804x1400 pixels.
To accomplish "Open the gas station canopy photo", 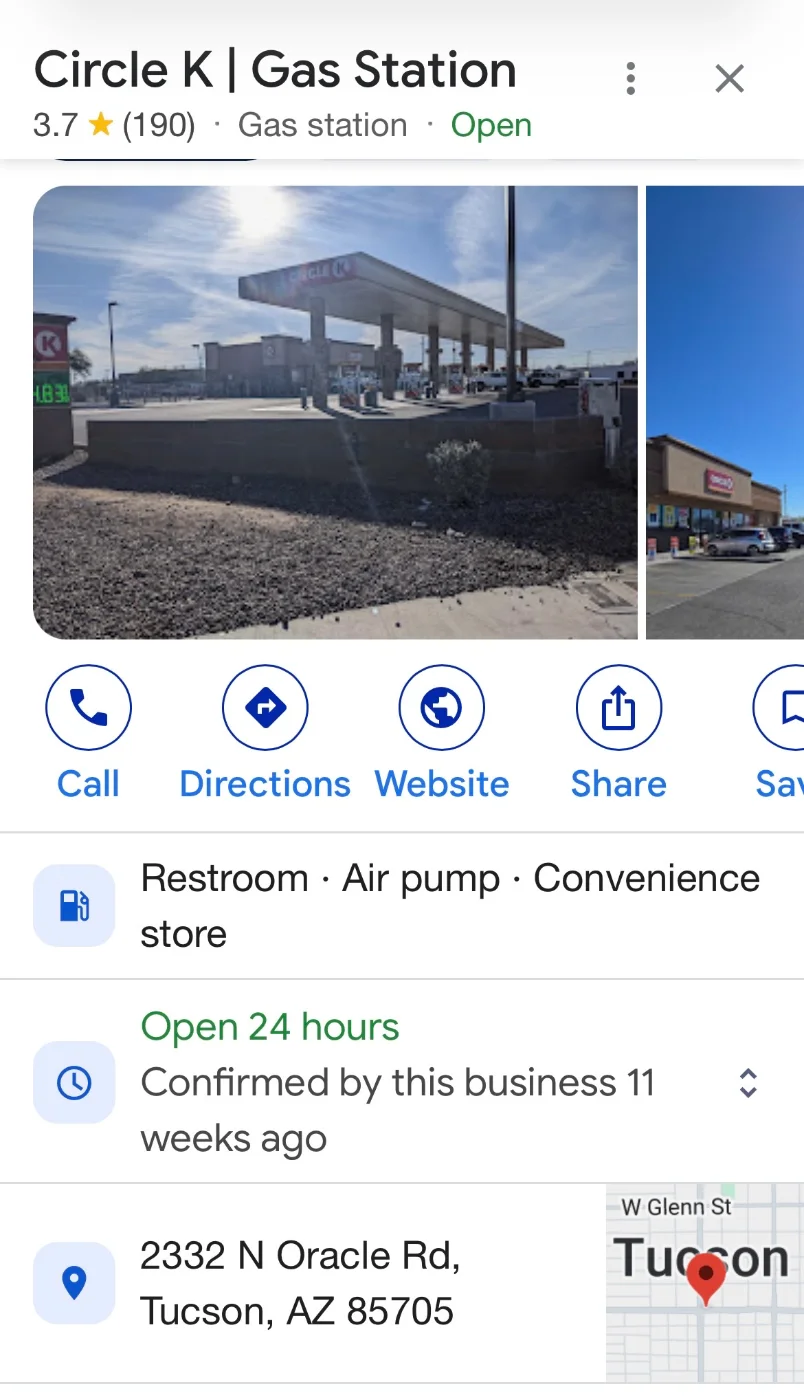I will pyautogui.click(x=335, y=412).
